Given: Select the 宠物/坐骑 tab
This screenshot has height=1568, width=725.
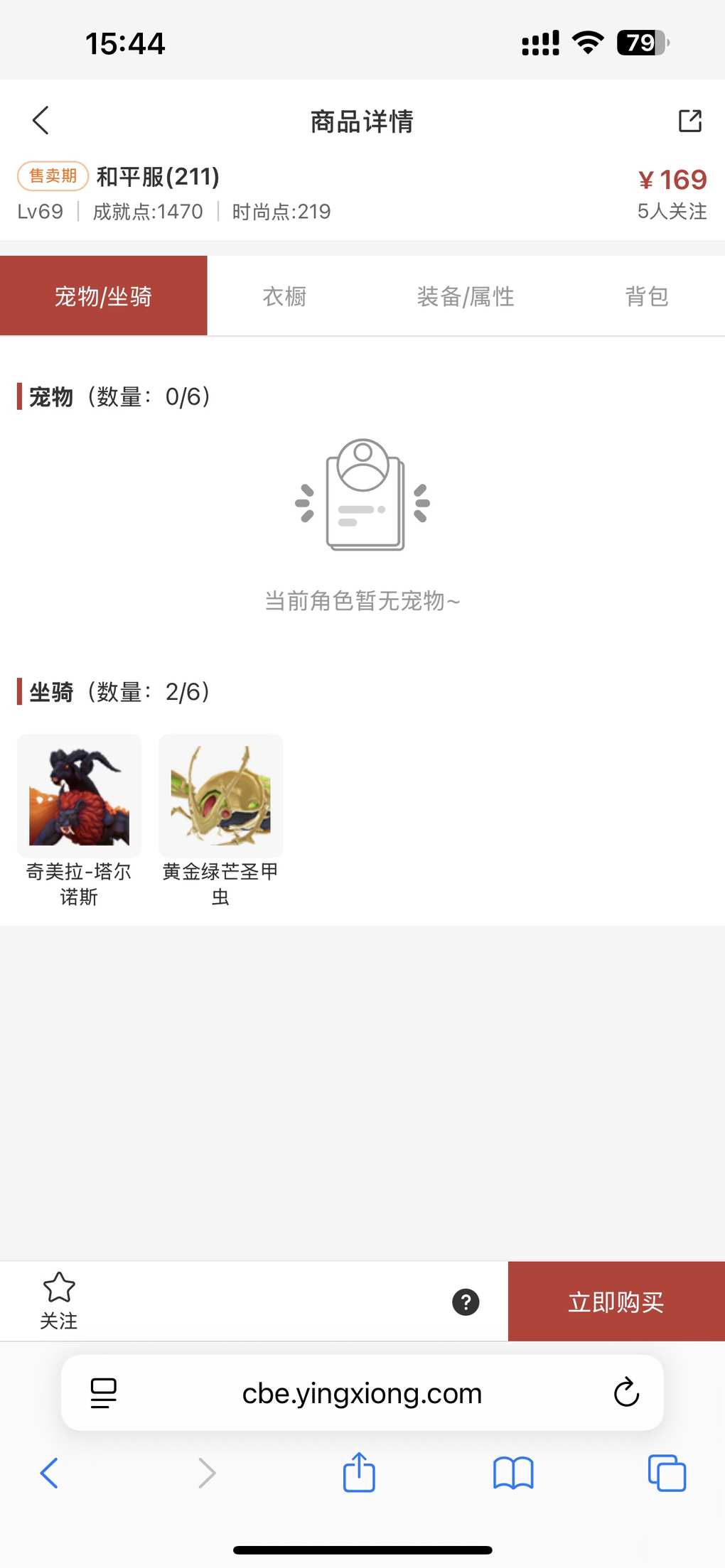Looking at the screenshot, I should coord(104,296).
